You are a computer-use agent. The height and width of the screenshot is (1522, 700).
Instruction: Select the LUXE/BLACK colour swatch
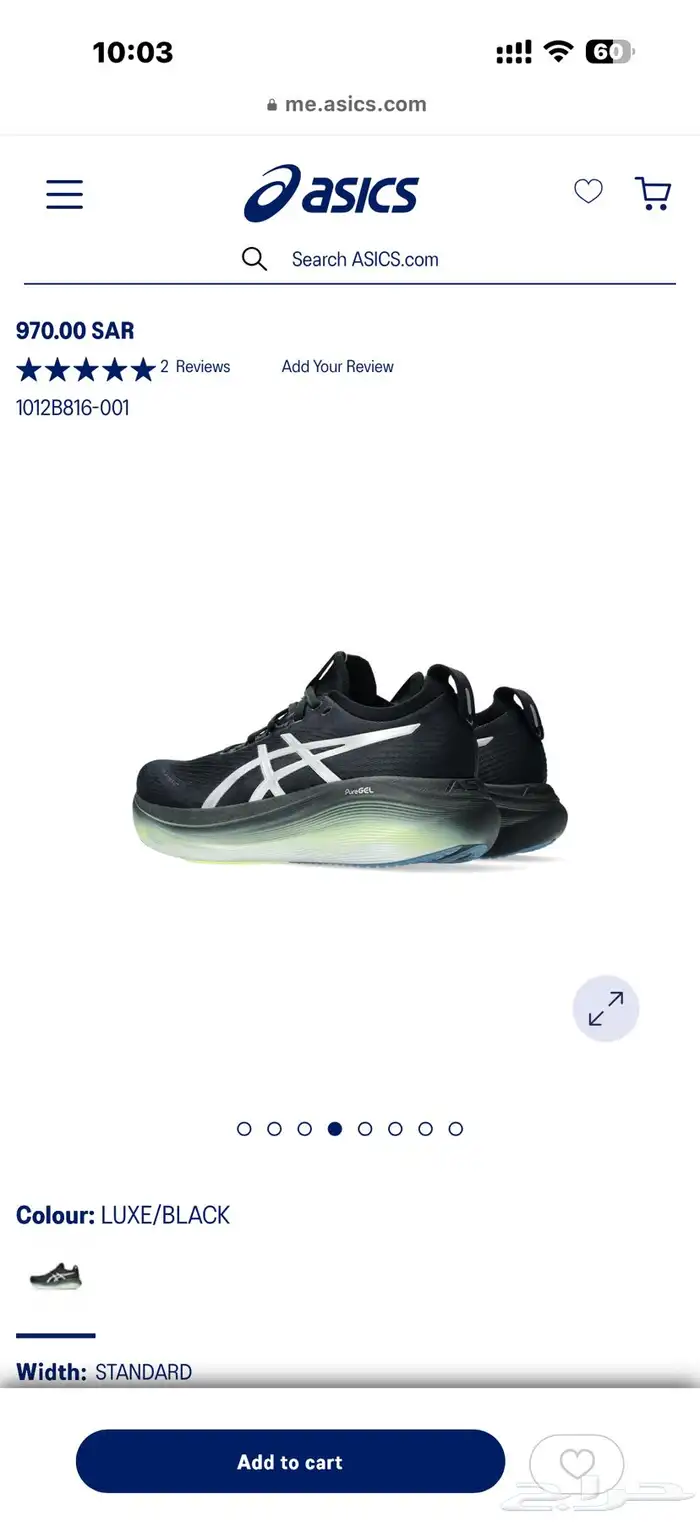pos(56,1275)
